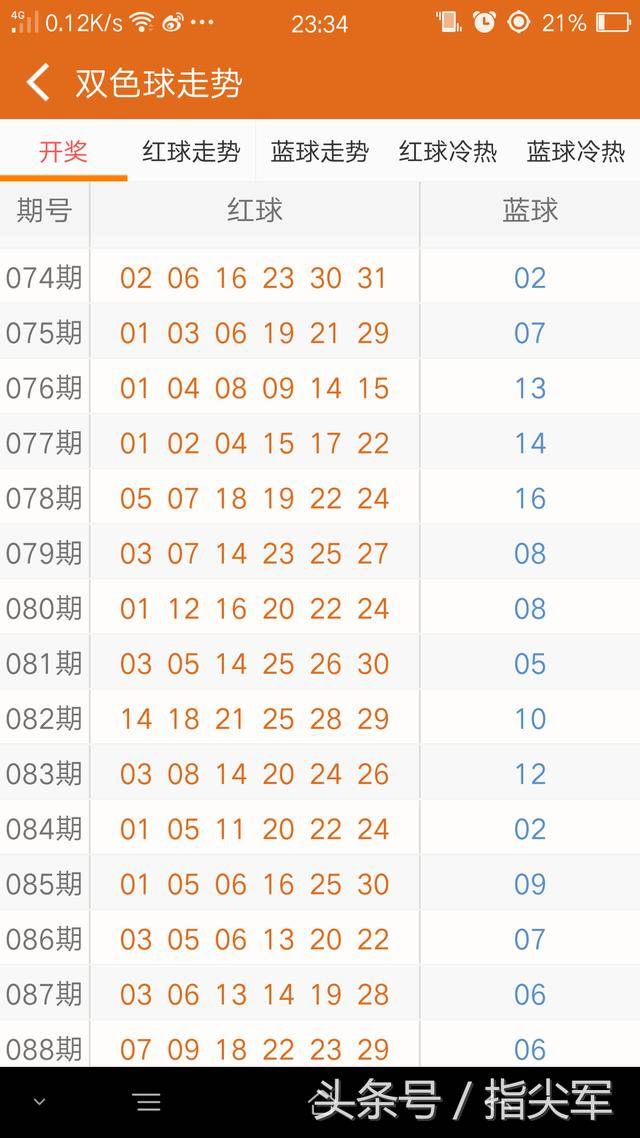
Task: Go back from 双色球走势
Action: tap(38, 82)
